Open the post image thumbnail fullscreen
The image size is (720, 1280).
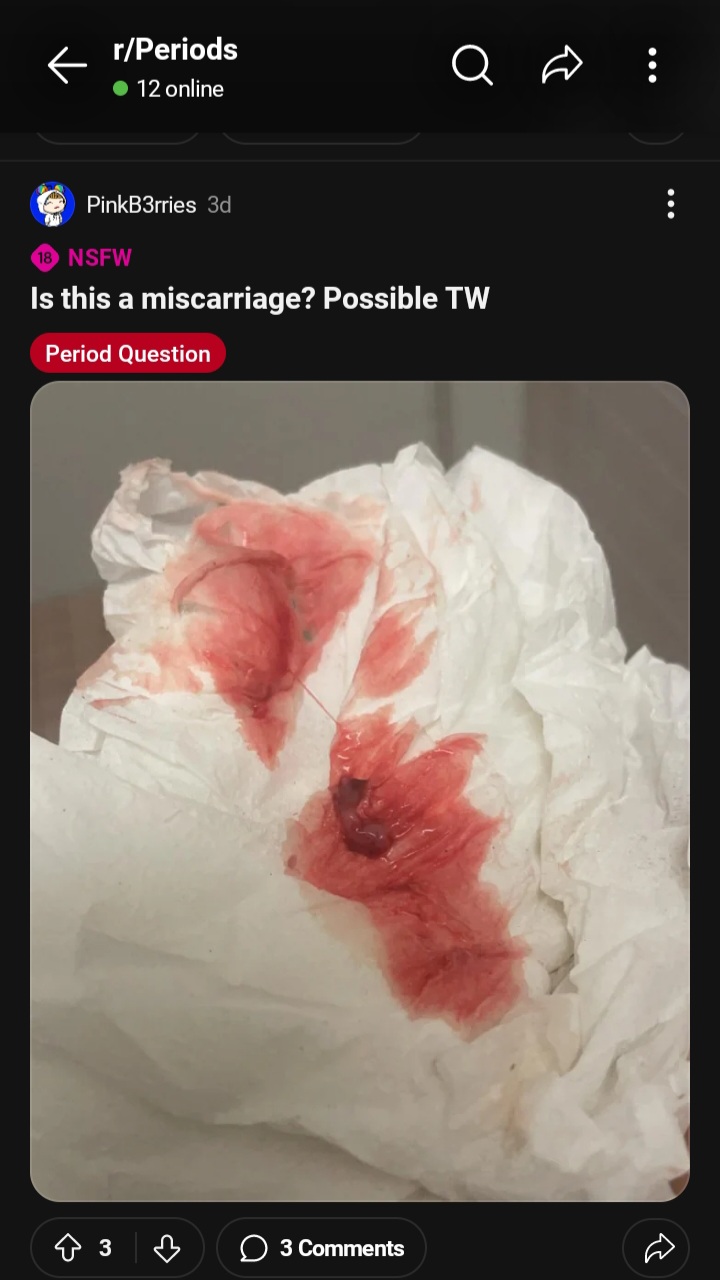pos(360,790)
